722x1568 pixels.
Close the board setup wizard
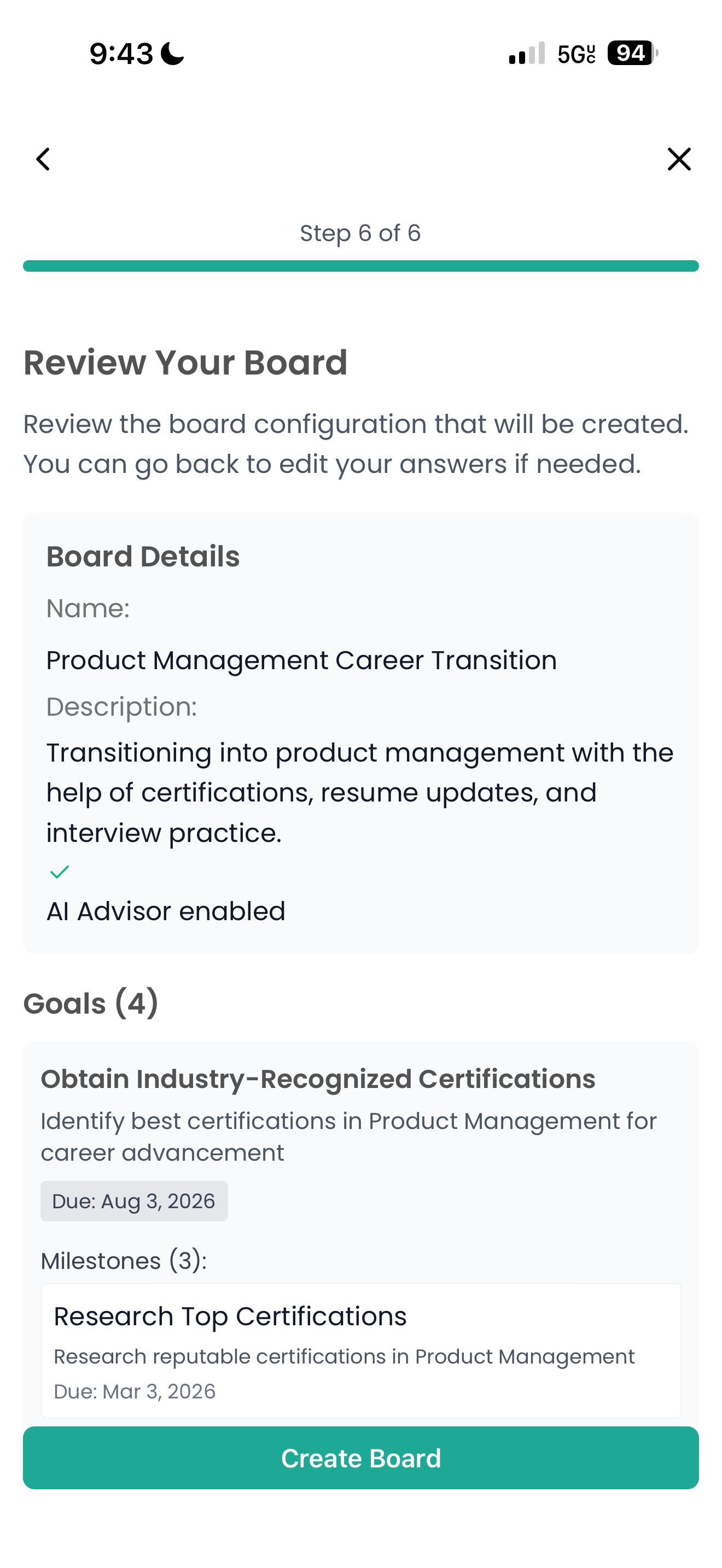(679, 160)
